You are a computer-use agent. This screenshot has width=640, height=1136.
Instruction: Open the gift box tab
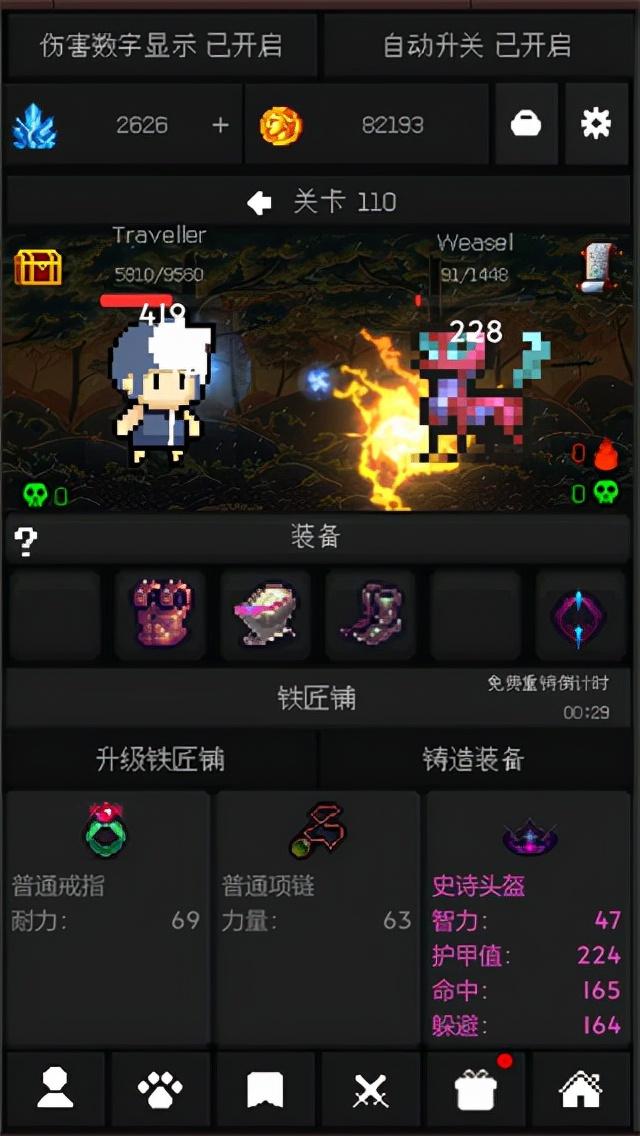pos(476,1091)
